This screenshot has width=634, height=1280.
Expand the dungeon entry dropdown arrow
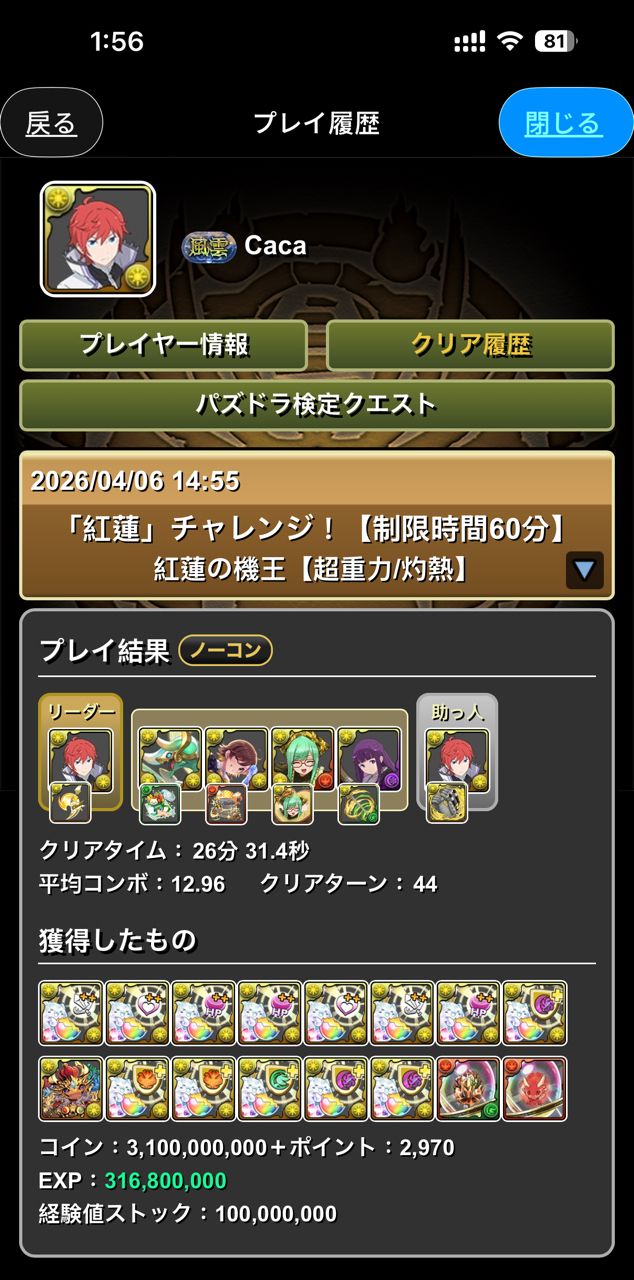(x=585, y=571)
